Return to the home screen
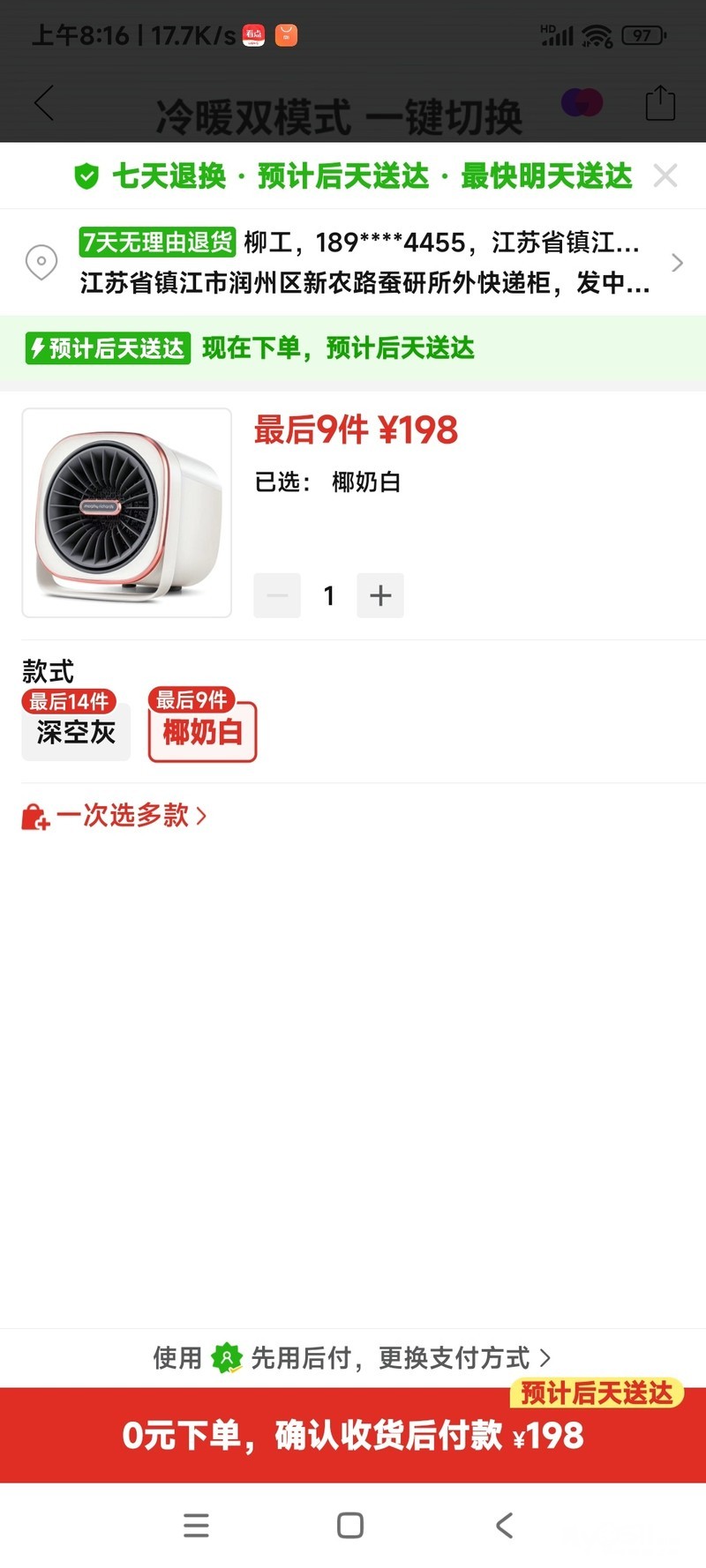Viewport: 706px width, 1568px height. point(350,1526)
